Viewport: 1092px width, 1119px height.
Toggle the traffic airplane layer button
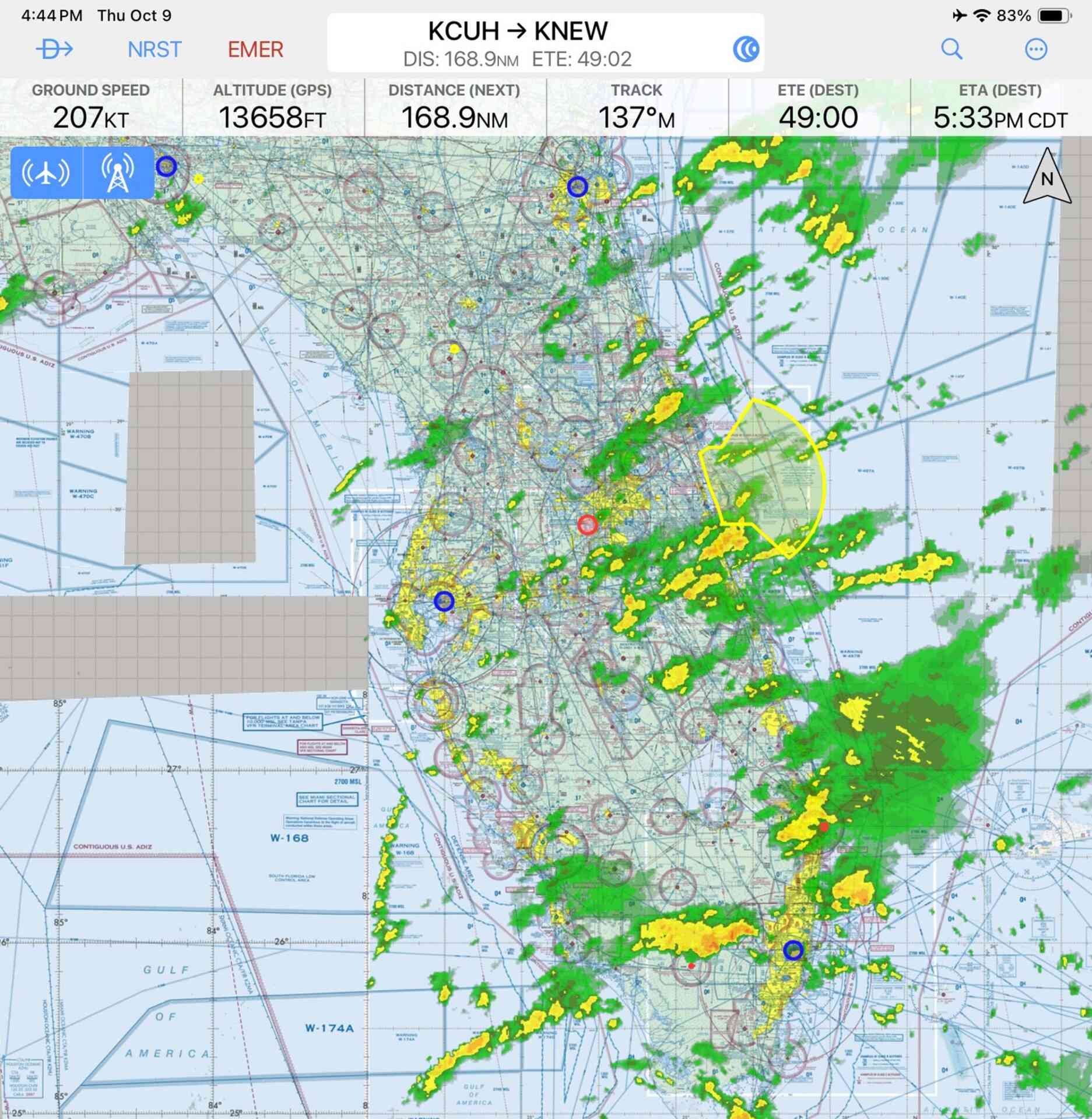(x=46, y=172)
